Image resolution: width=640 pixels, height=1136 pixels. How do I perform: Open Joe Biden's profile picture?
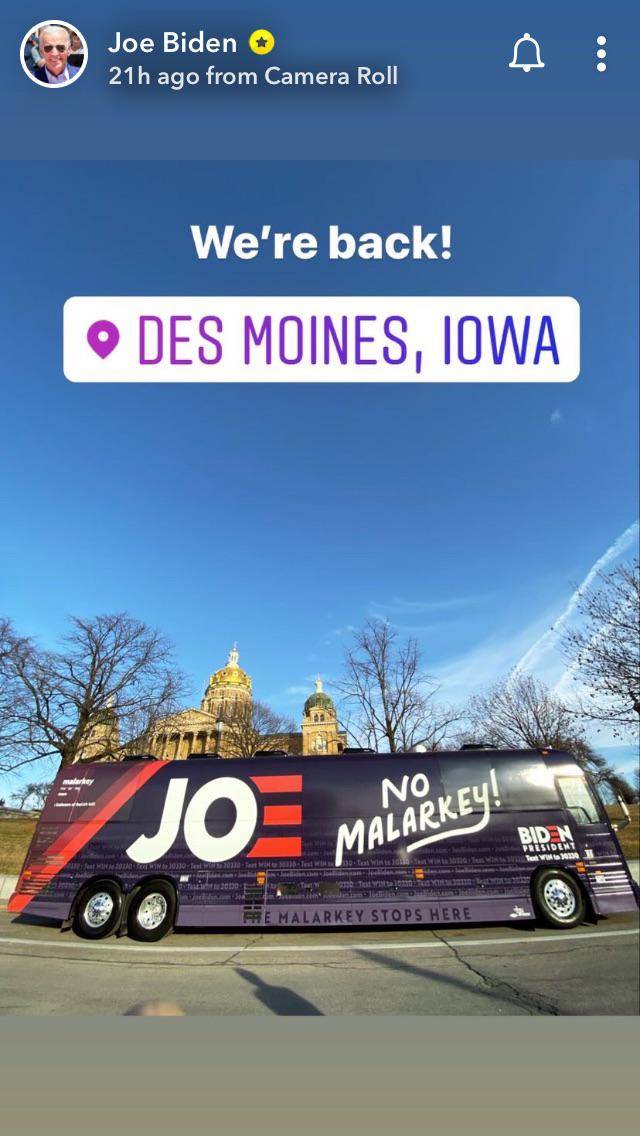[x=54, y=54]
